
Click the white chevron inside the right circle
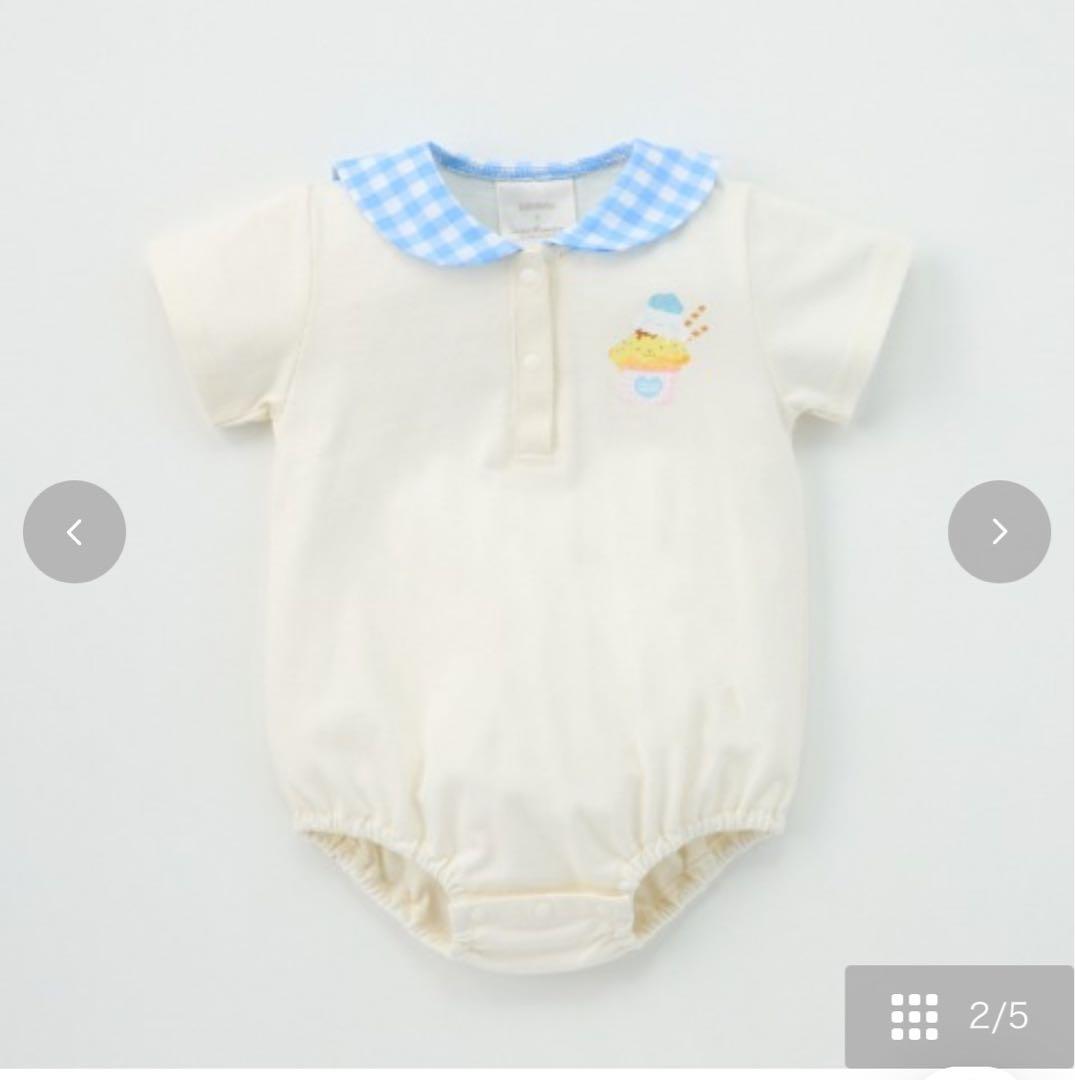click(x=1000, y=531)
